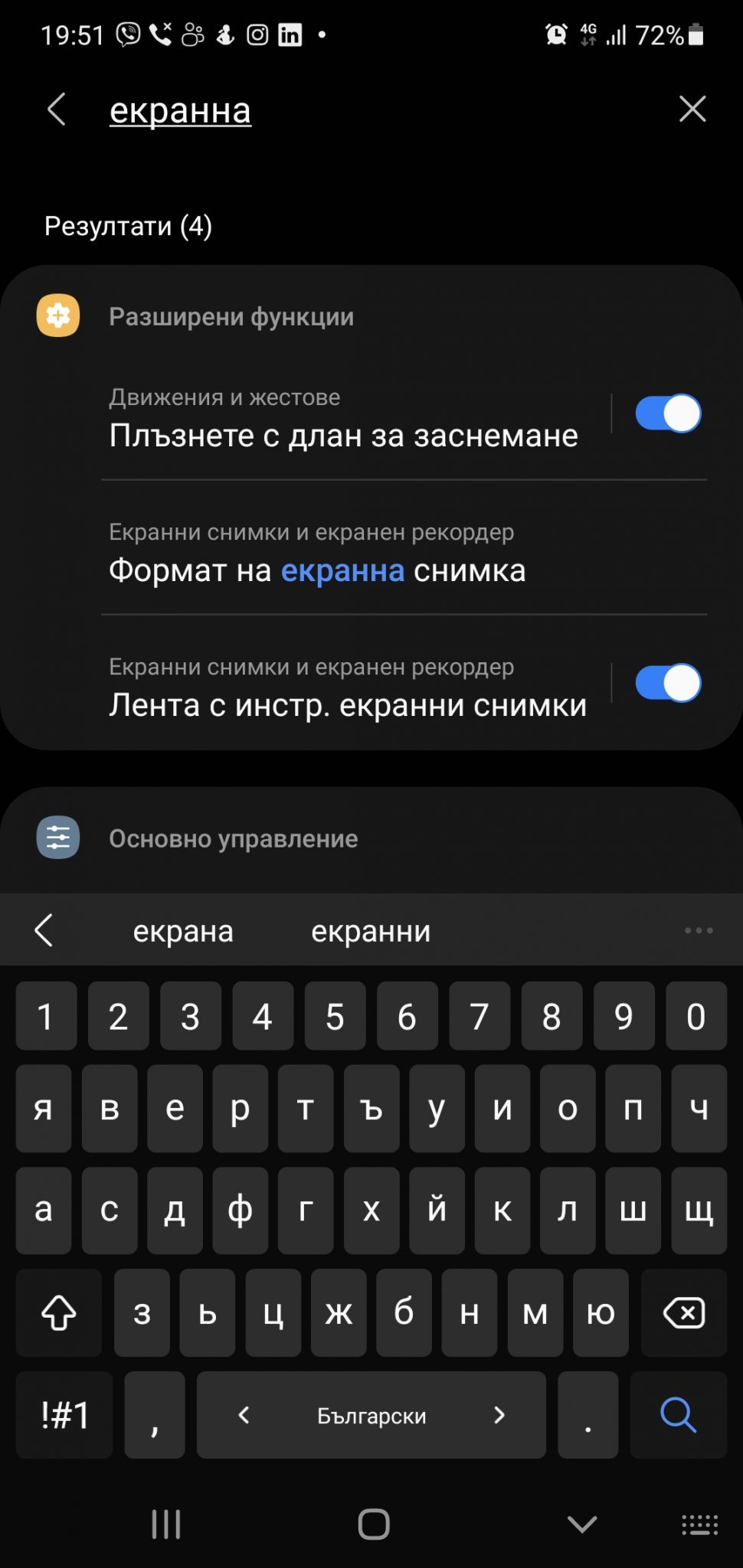Tap the search field containing екранна
Image resolution: width=743 pixels, height=1568 pixels.
(x=375, y=110)
